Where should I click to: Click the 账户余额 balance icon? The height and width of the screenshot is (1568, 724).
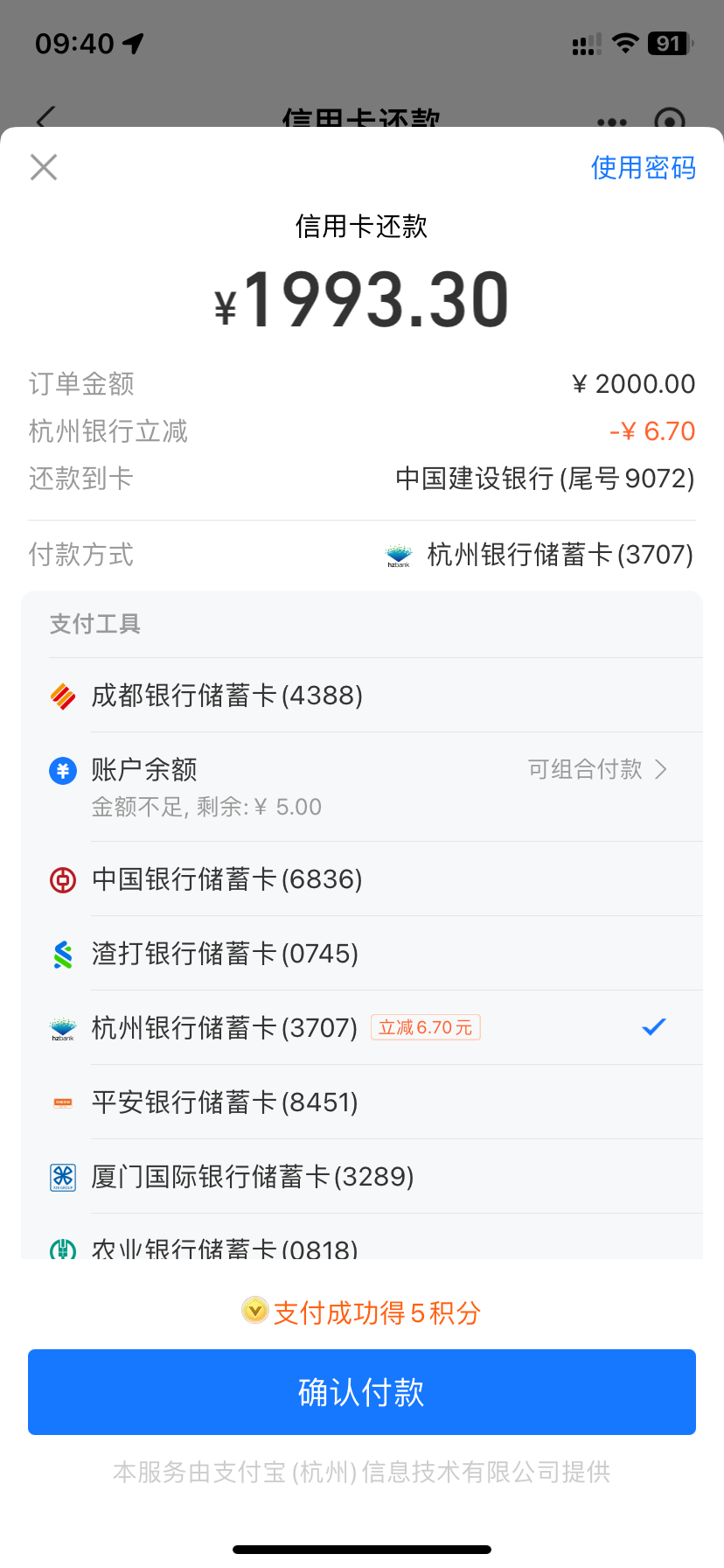pyautogui.click(x=62, y=770)
